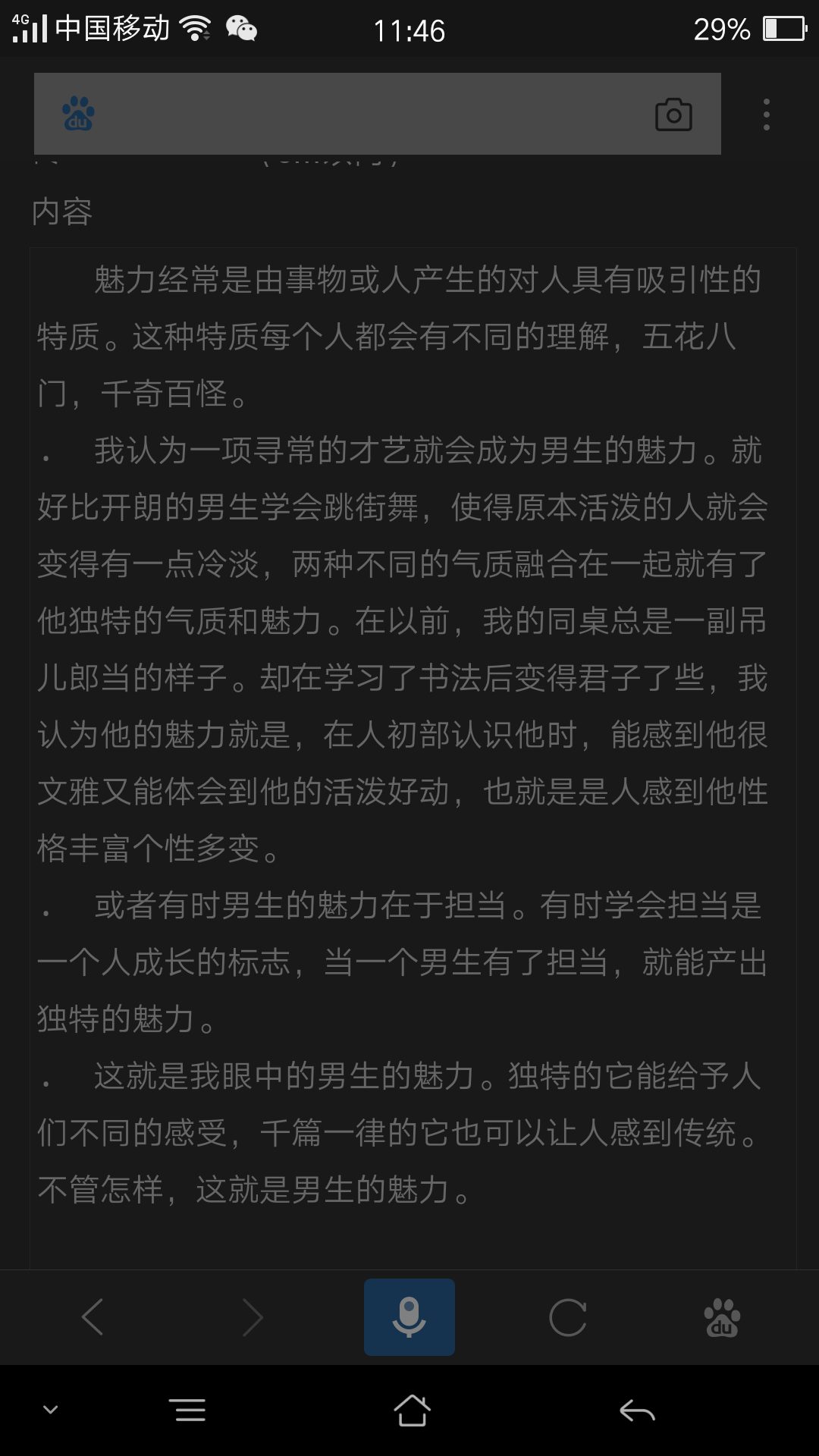Tap the Baidu search address bar
Screen dimensions: 819x1456
point(364,115)
